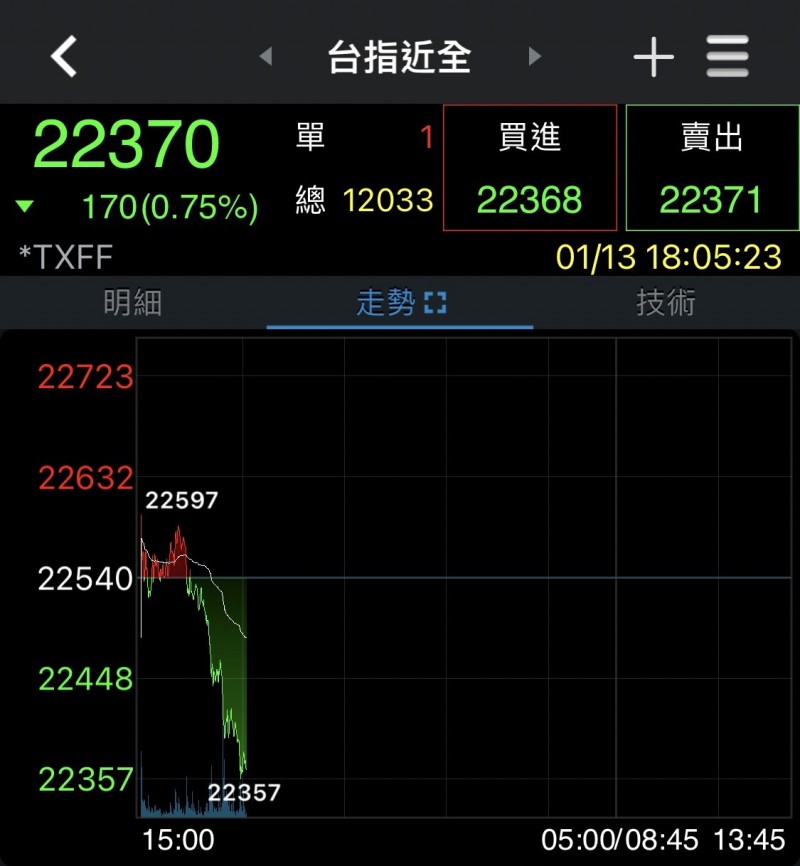Add with the plus icon
800x866 pixels.
653,57
